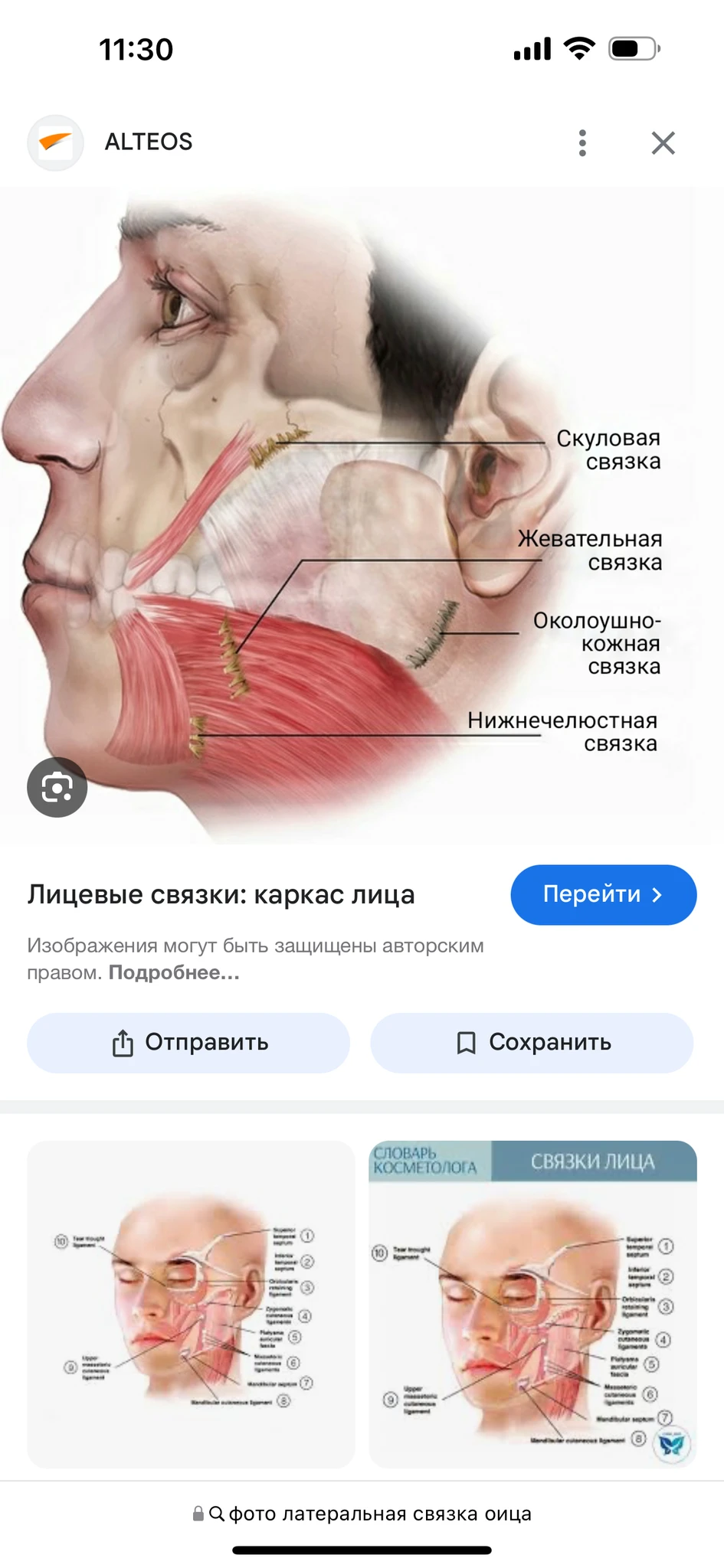The image size is (724, 1568).
Task: Tap the address bar with search query
Action: tap(362, 1514)
